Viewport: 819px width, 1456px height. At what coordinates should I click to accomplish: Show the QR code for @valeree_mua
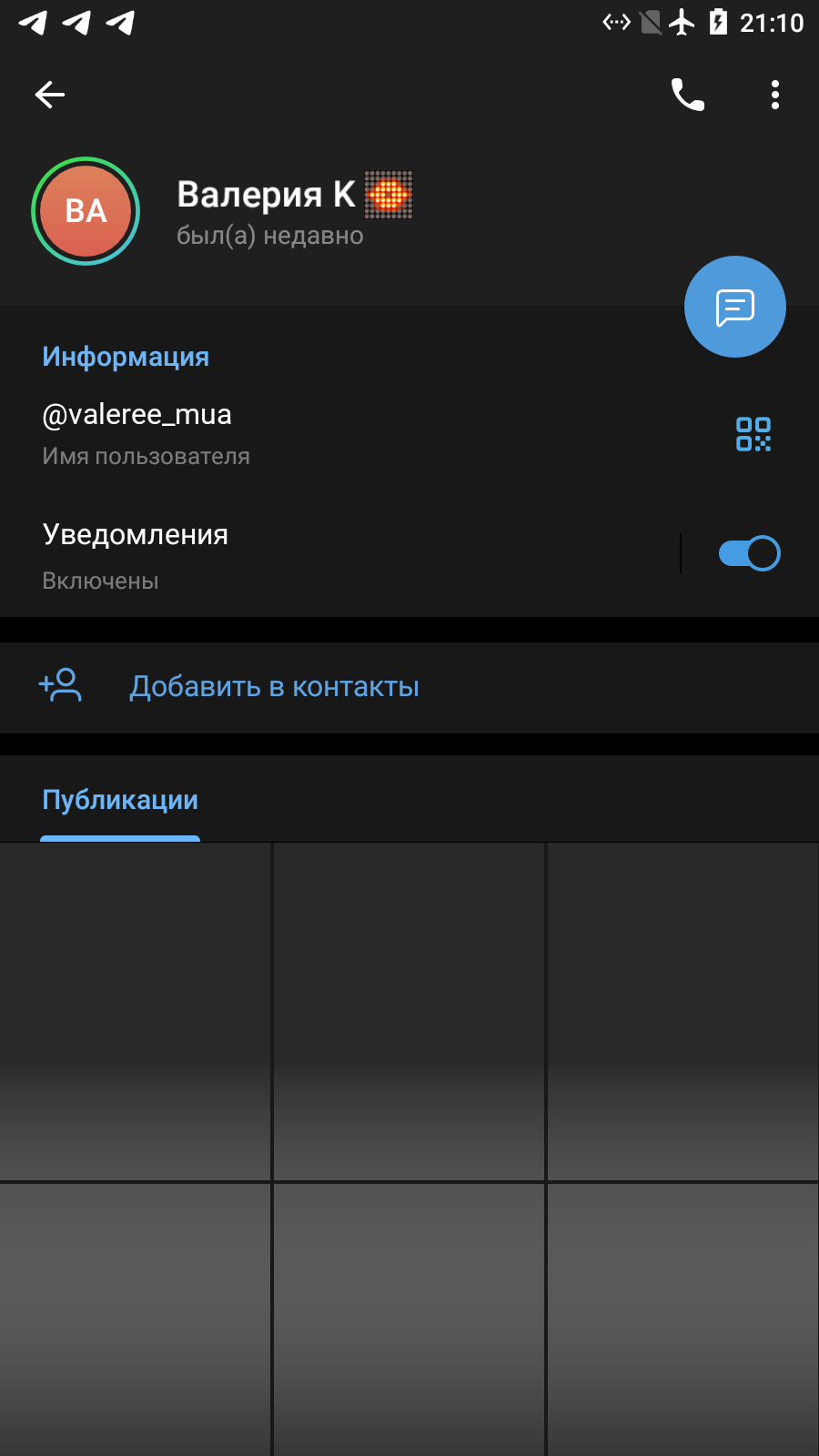pos(753,434)
